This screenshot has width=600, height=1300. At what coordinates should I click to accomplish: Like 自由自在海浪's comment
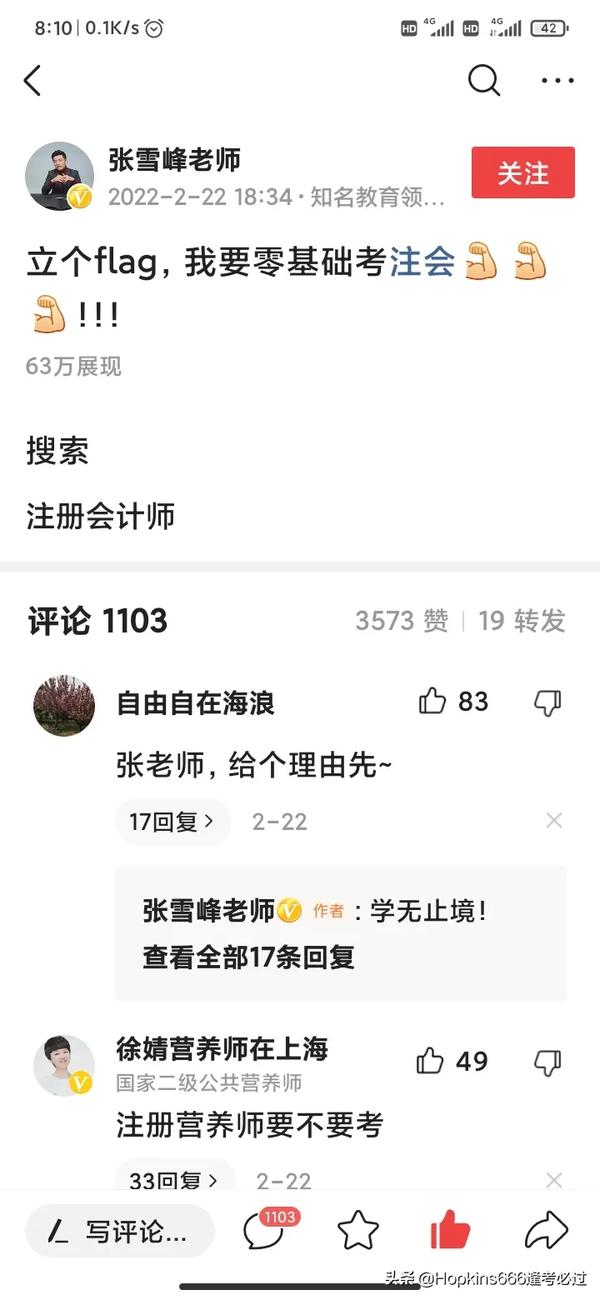point(433,702)
